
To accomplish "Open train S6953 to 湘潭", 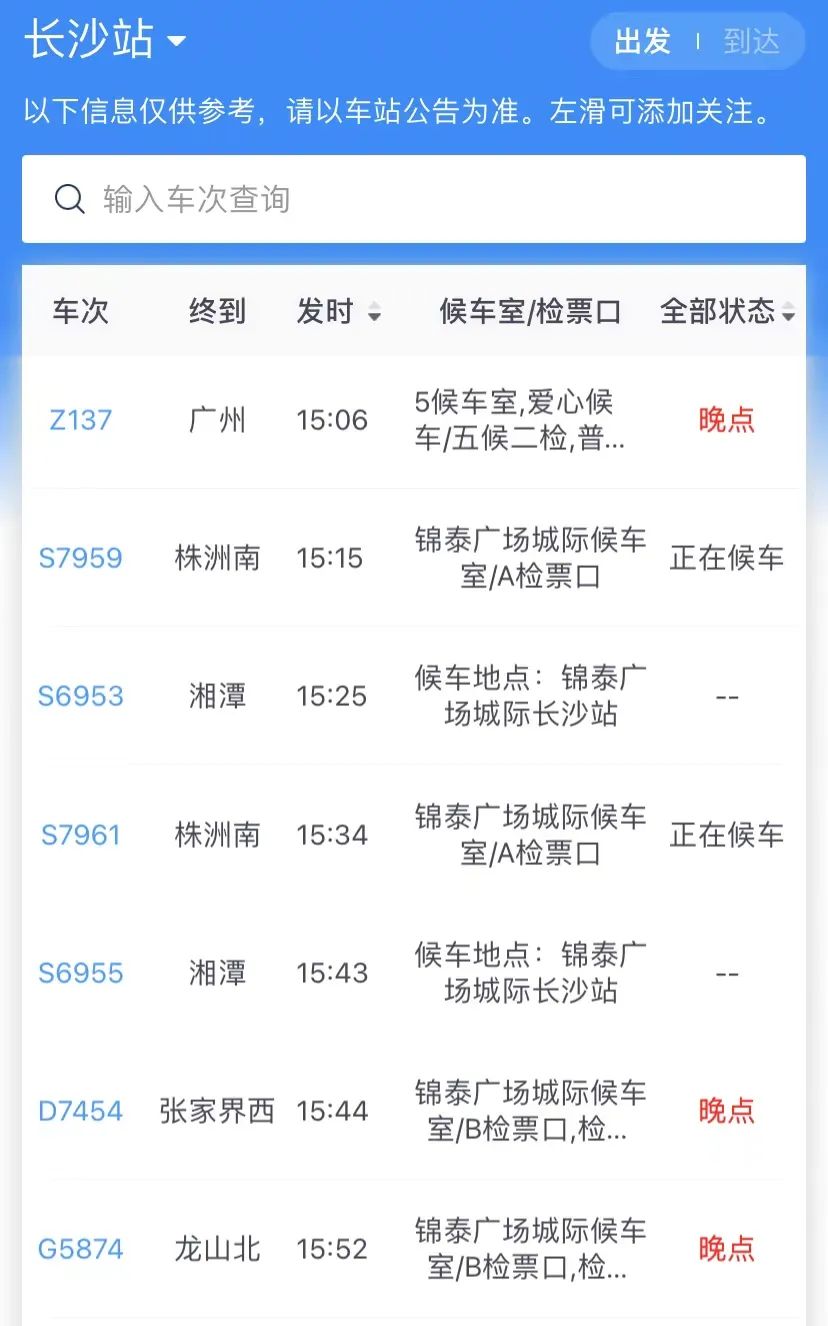I will click(81, 696).
